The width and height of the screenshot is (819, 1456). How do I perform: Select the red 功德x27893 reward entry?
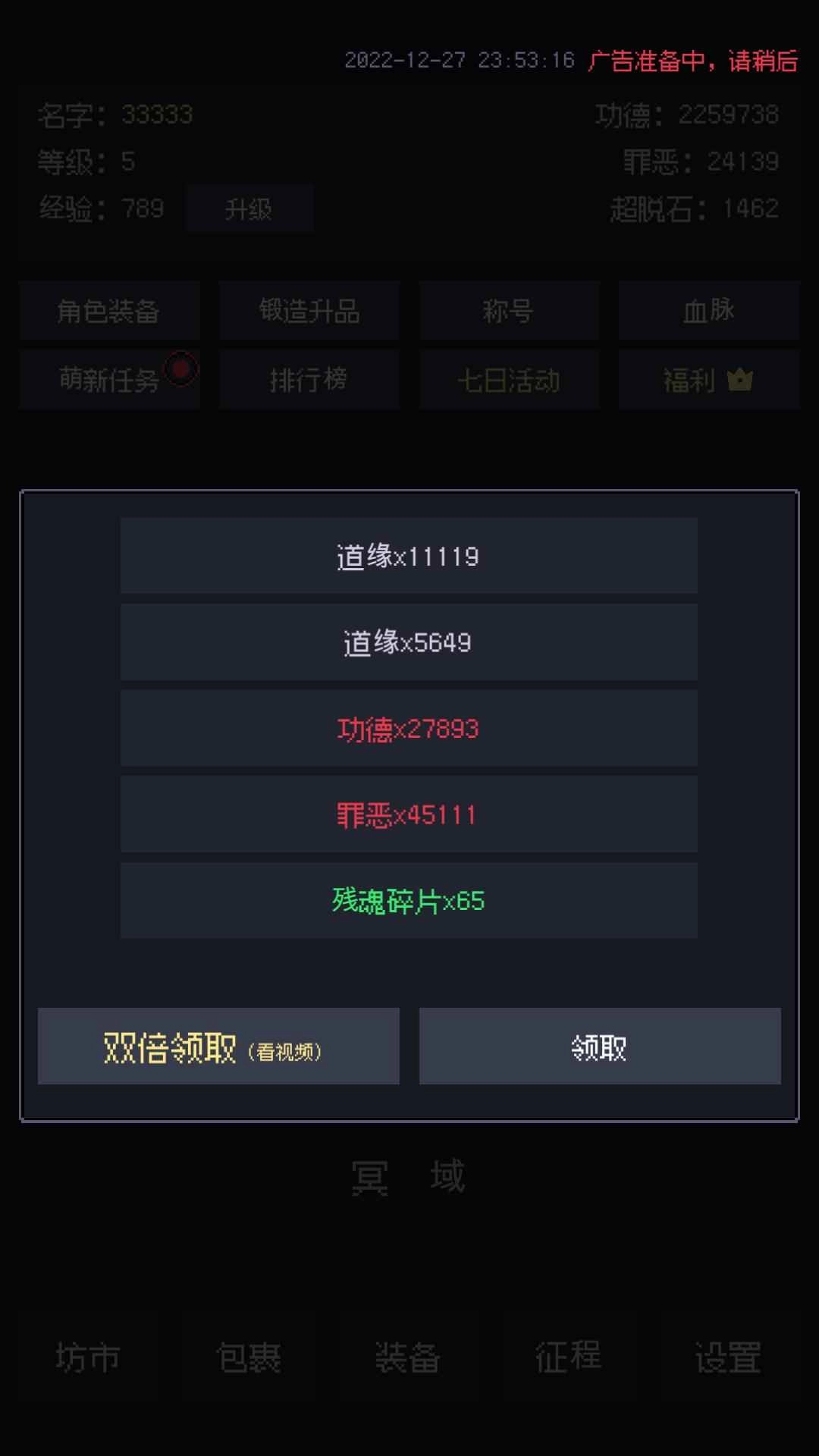click(x=409, y=729)
